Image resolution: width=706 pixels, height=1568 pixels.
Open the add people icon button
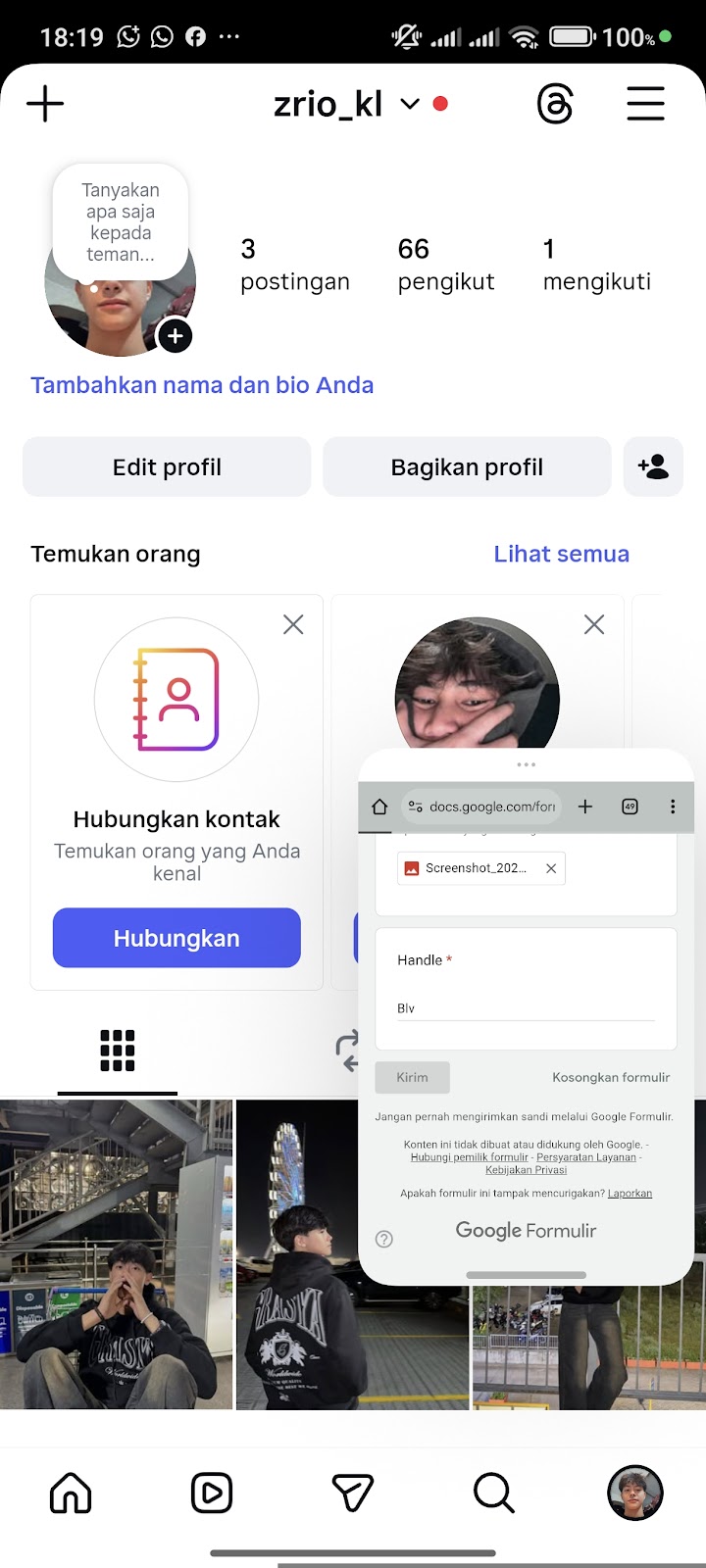tap(653, 467)
